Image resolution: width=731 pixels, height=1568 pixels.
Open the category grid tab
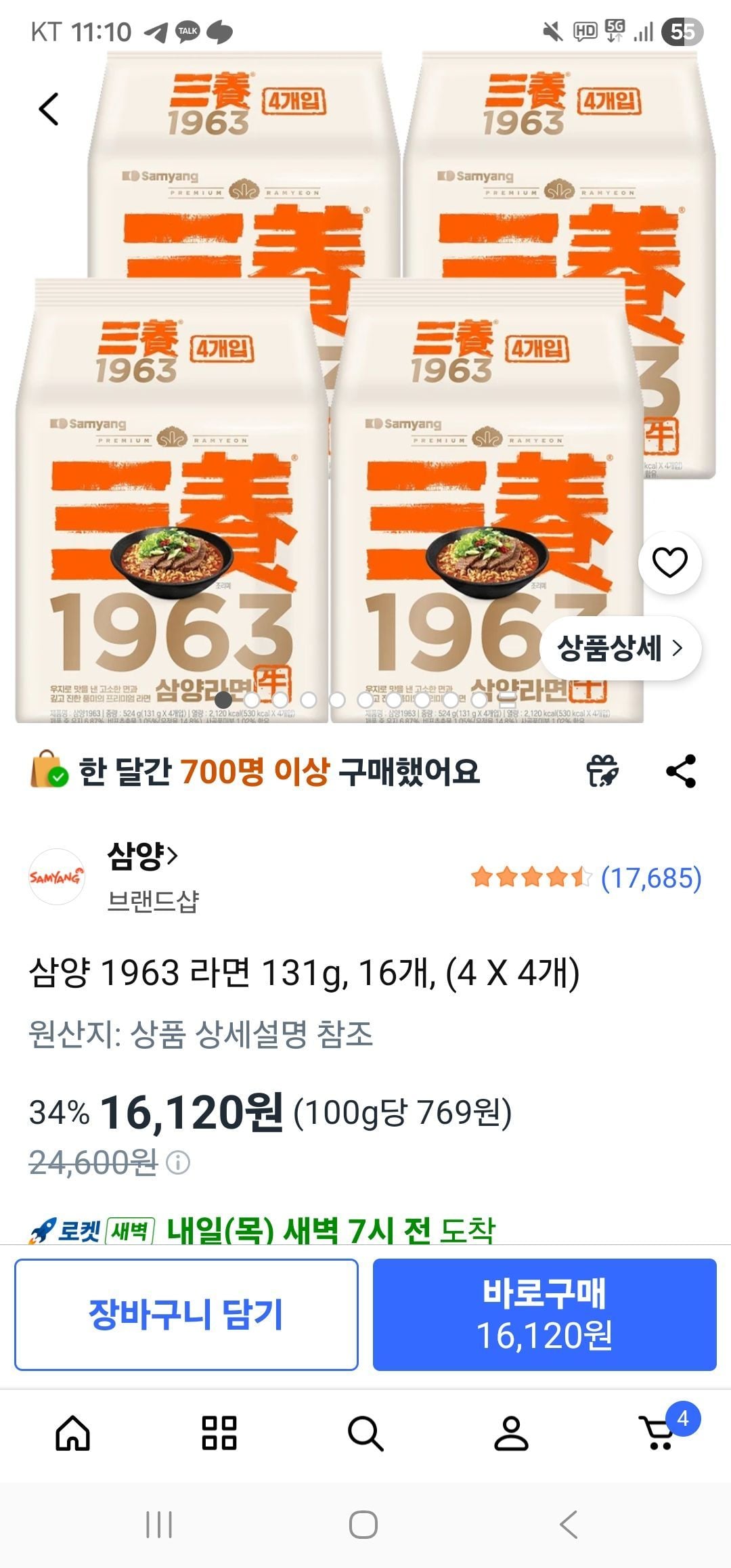[219, 1433]
